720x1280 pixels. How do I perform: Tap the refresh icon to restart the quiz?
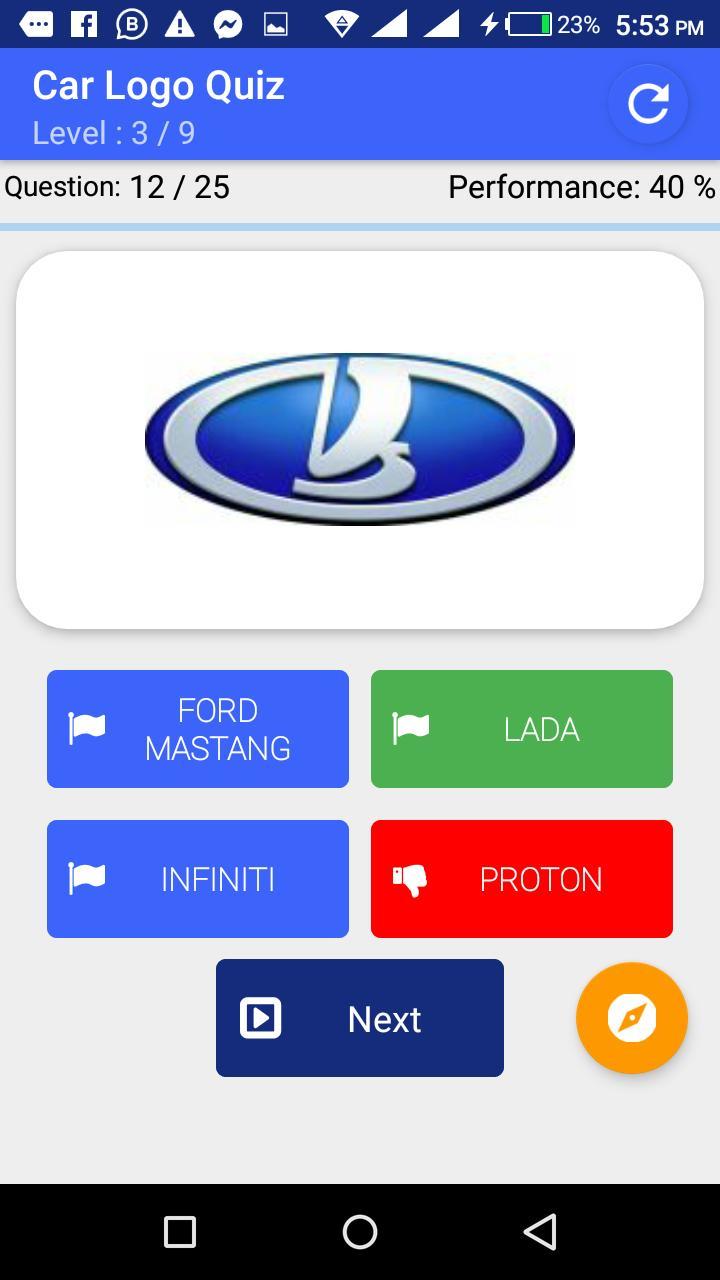click(648, 102)
